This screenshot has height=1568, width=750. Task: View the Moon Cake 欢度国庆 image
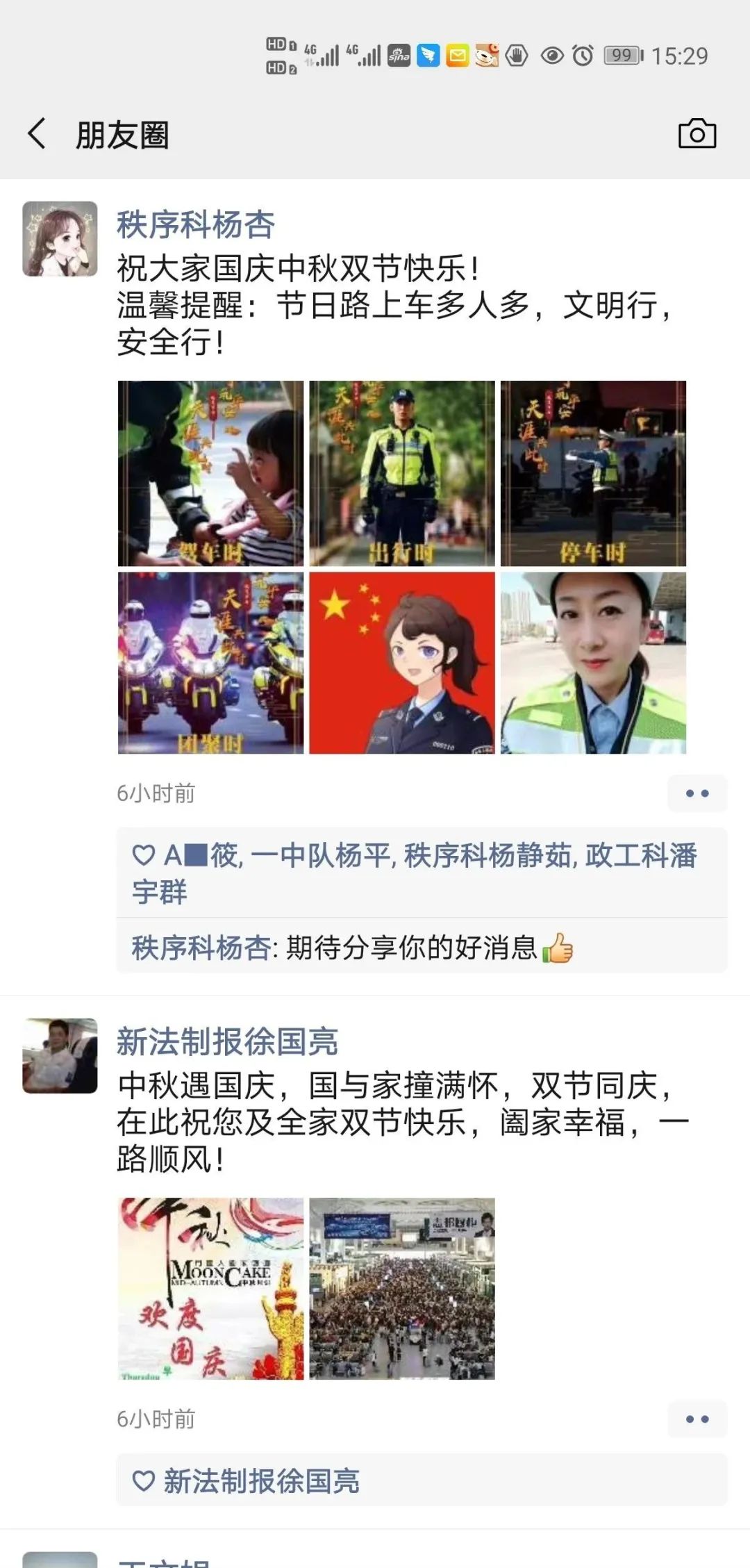coord(210,1289)
